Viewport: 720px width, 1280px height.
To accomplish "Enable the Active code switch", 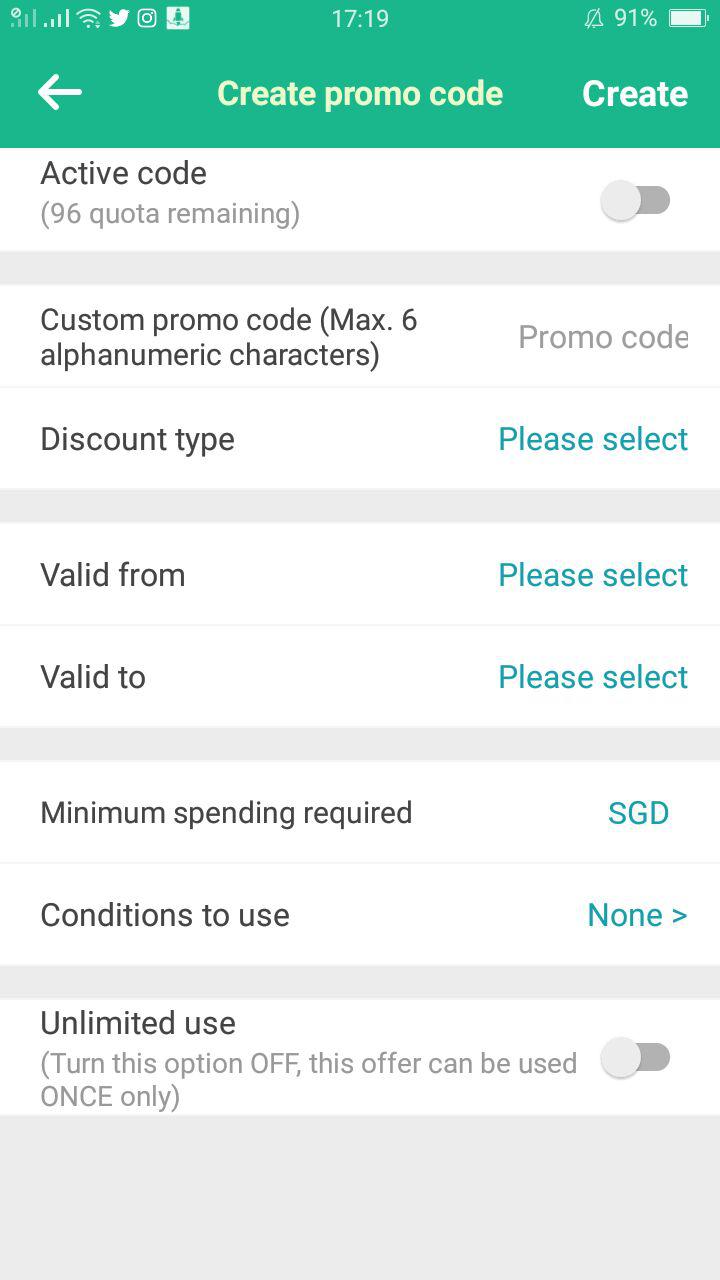I will tap(636, 200).
